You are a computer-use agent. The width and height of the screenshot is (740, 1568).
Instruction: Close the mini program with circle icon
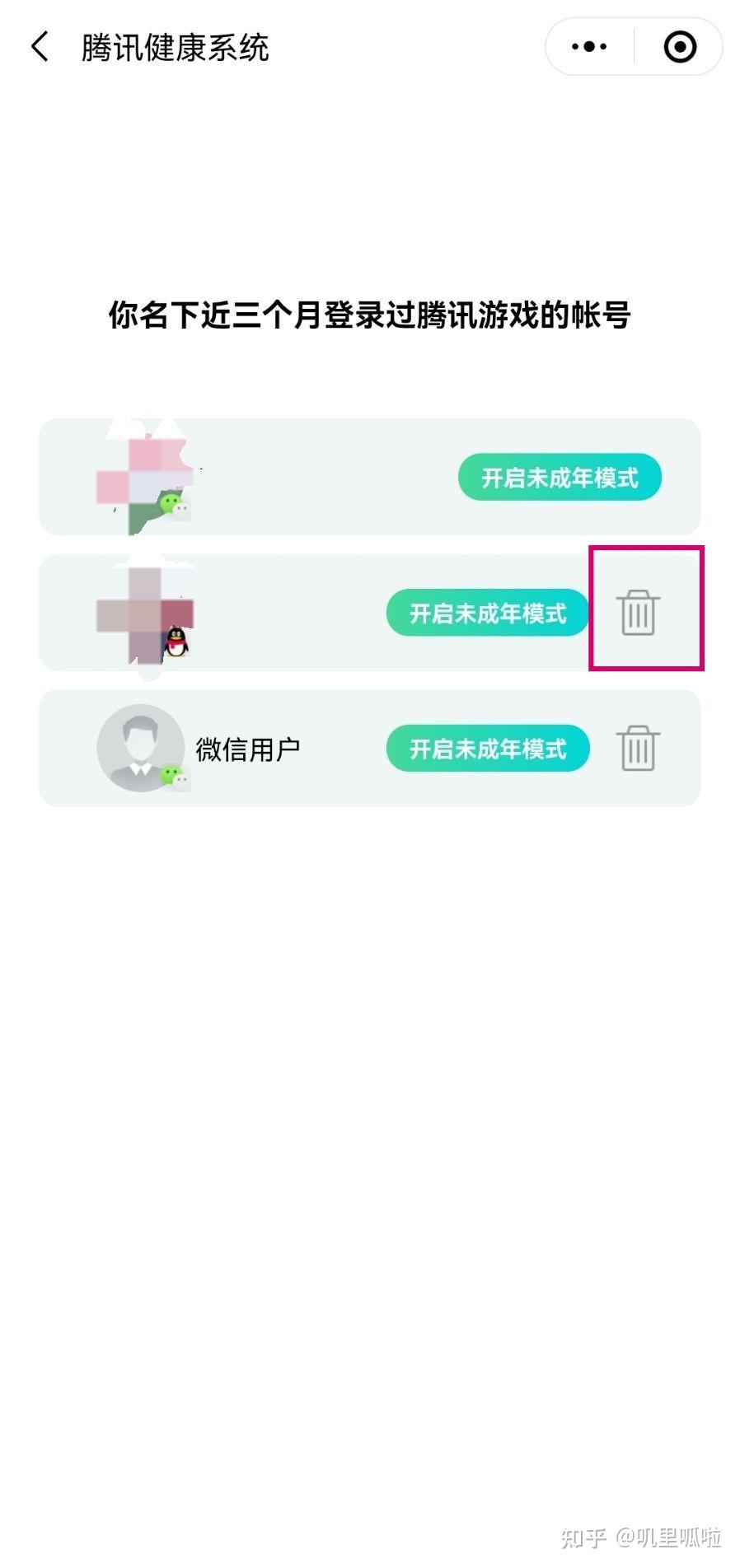[x=680, y=47]
